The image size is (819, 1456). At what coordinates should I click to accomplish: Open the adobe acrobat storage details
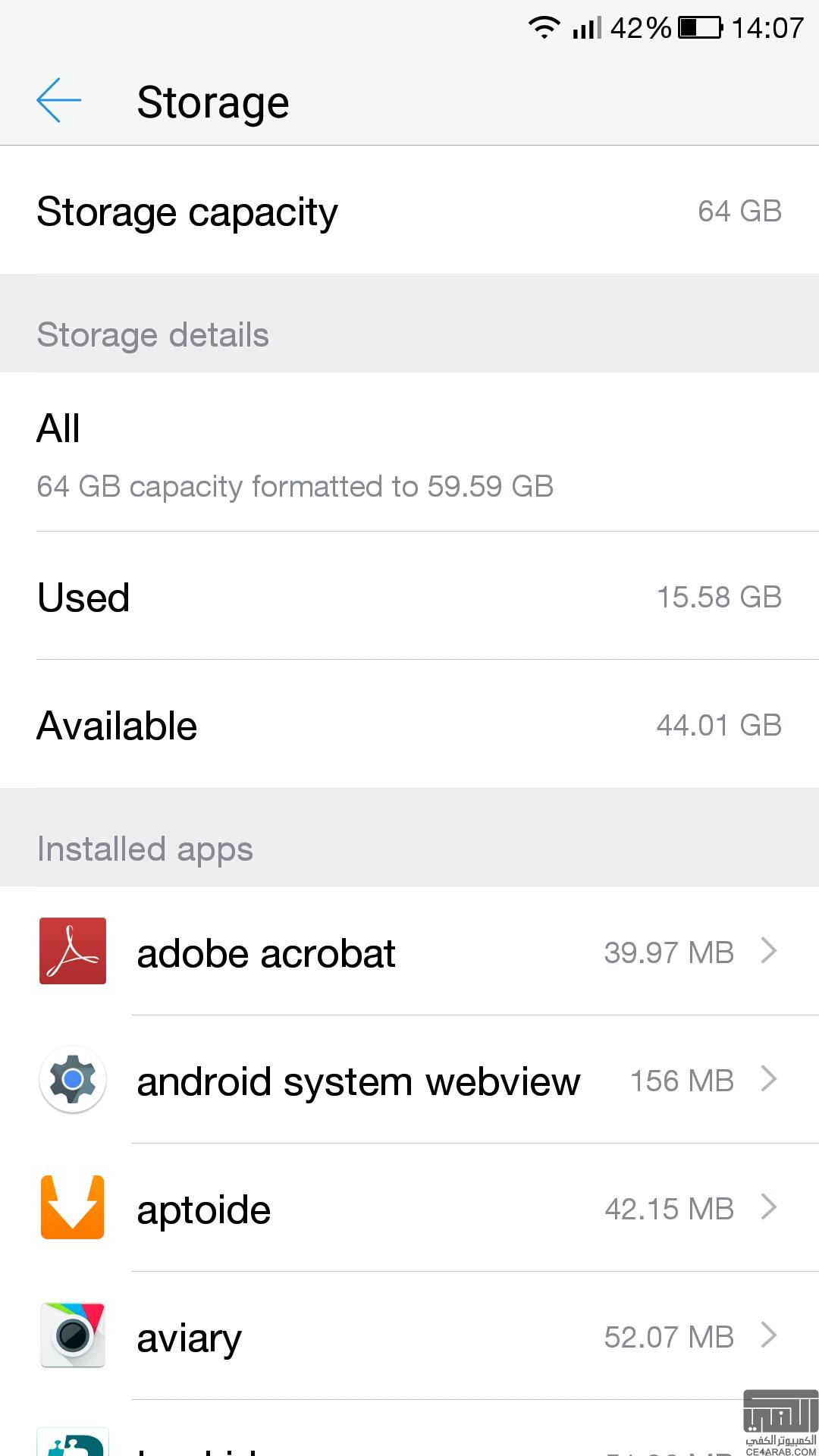[x=409, y=952]
